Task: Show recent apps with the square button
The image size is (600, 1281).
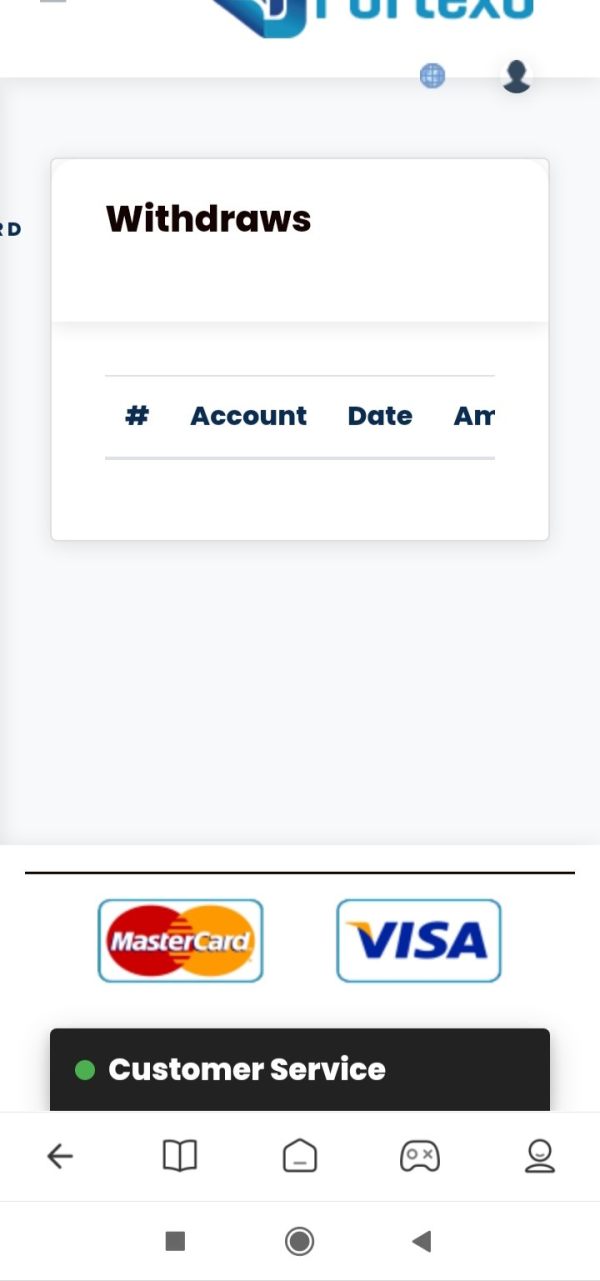Action: click(x=175, y=1241)
